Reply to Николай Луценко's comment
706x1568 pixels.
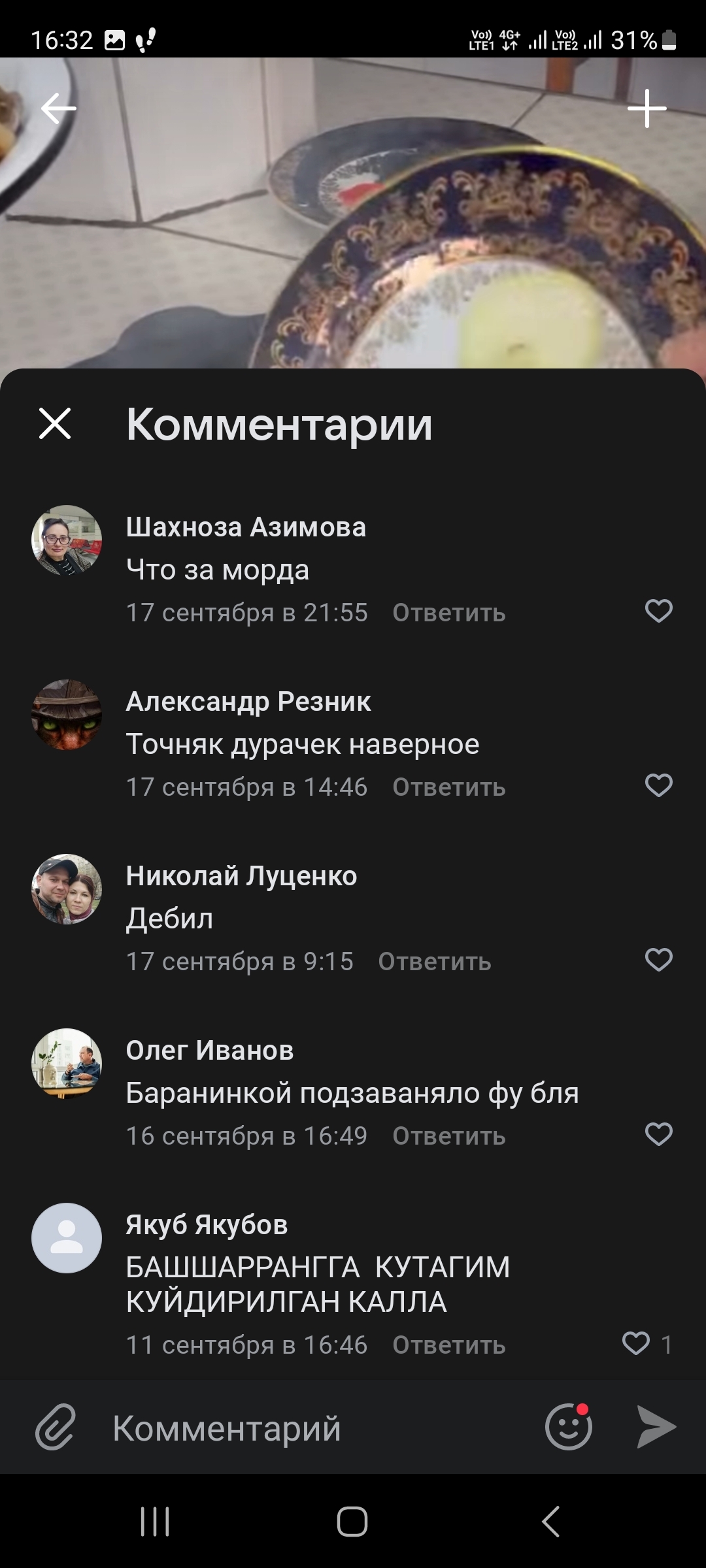pos(434,962)
